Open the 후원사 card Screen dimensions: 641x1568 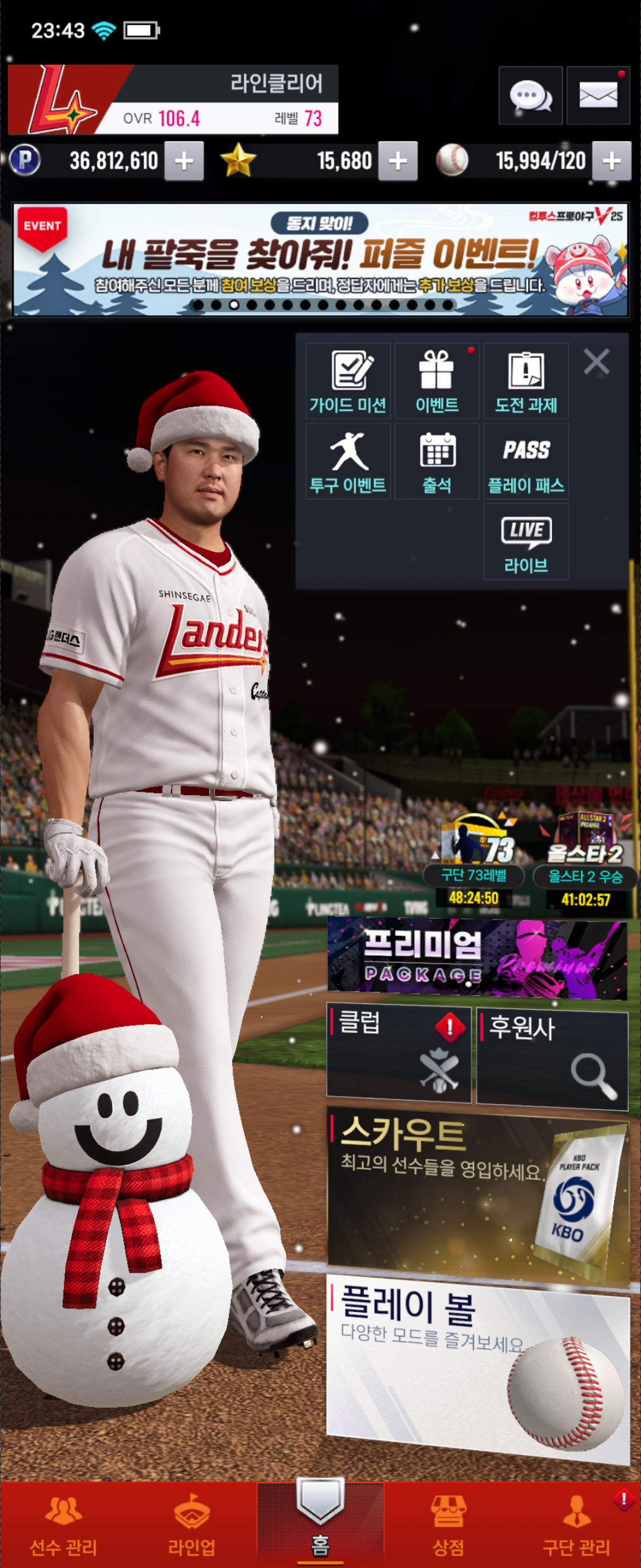[x=551, y=1055]
